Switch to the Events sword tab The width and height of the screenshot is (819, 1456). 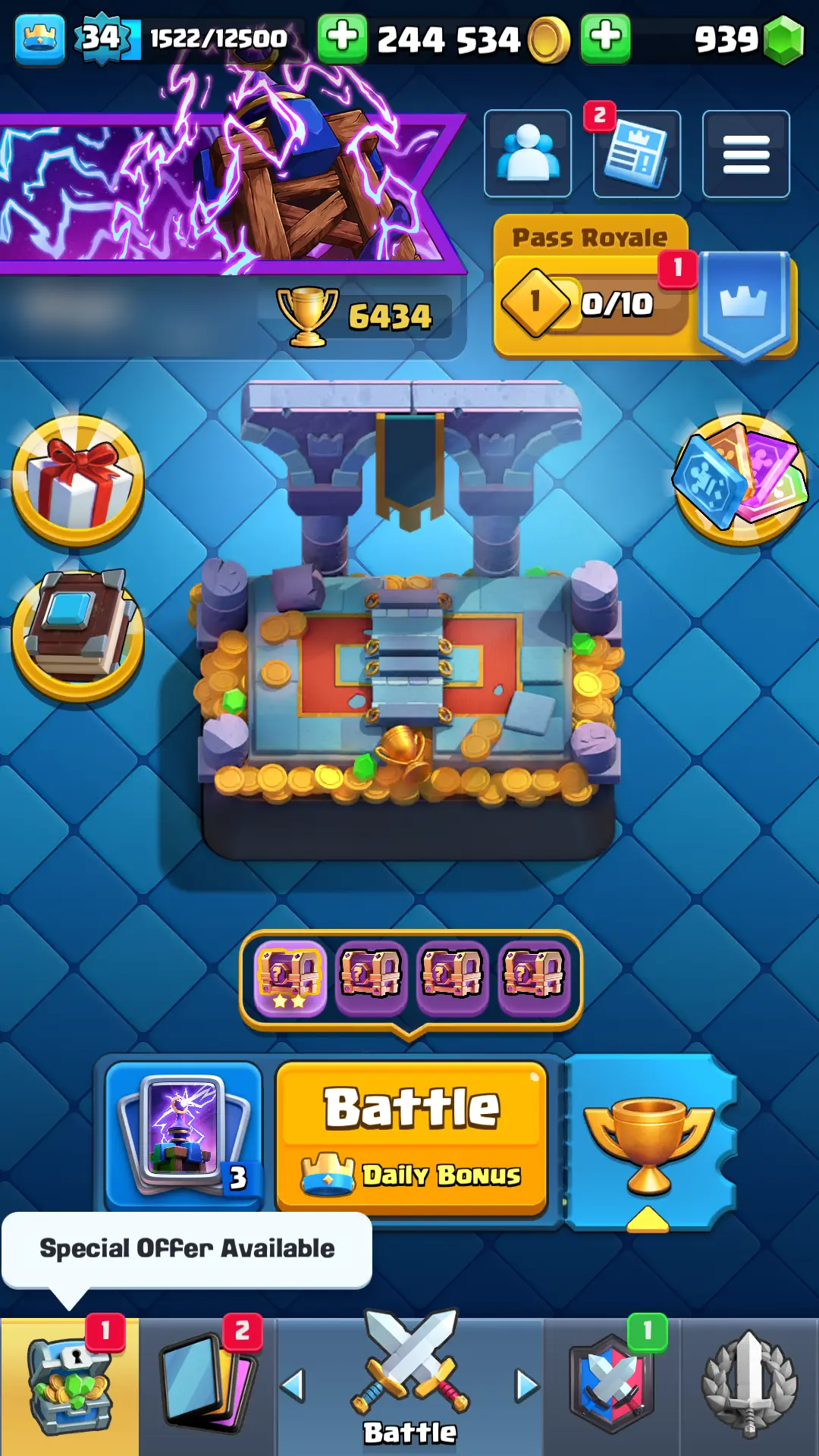click(749, 1388)
